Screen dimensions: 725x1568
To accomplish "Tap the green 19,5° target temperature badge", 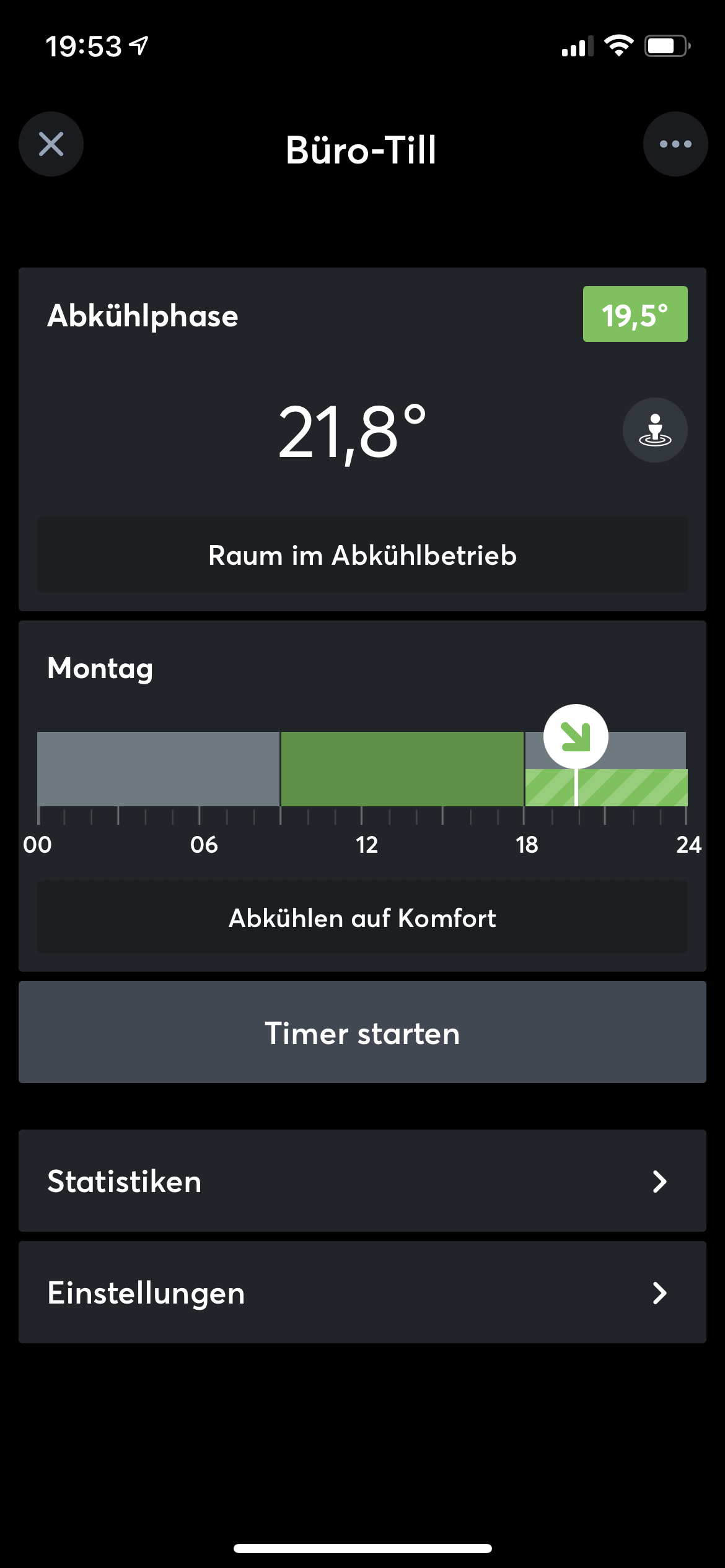I will click(x=635, y=314).
